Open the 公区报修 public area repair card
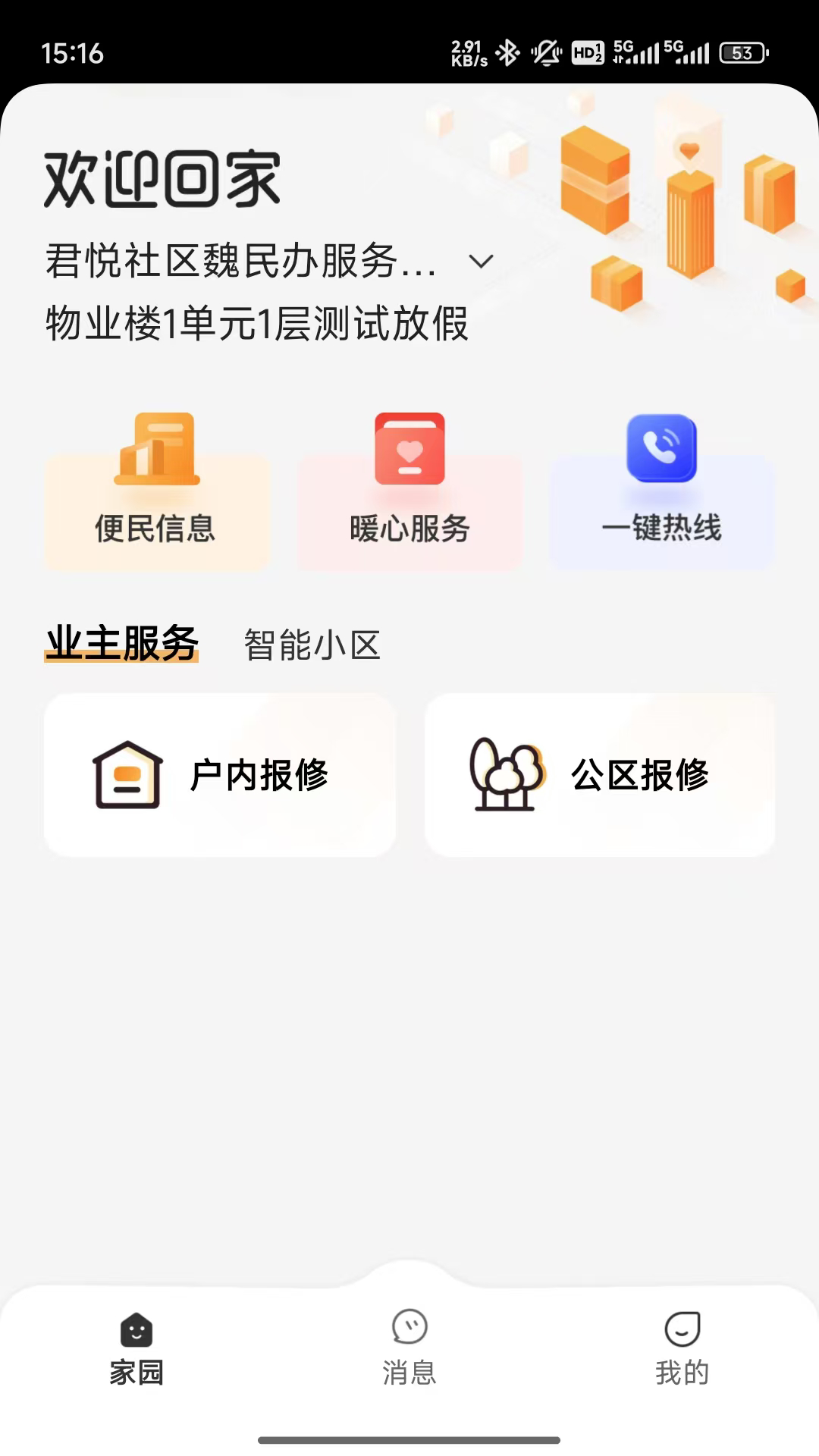This screenshot has height=1456, width=819. 600,773
